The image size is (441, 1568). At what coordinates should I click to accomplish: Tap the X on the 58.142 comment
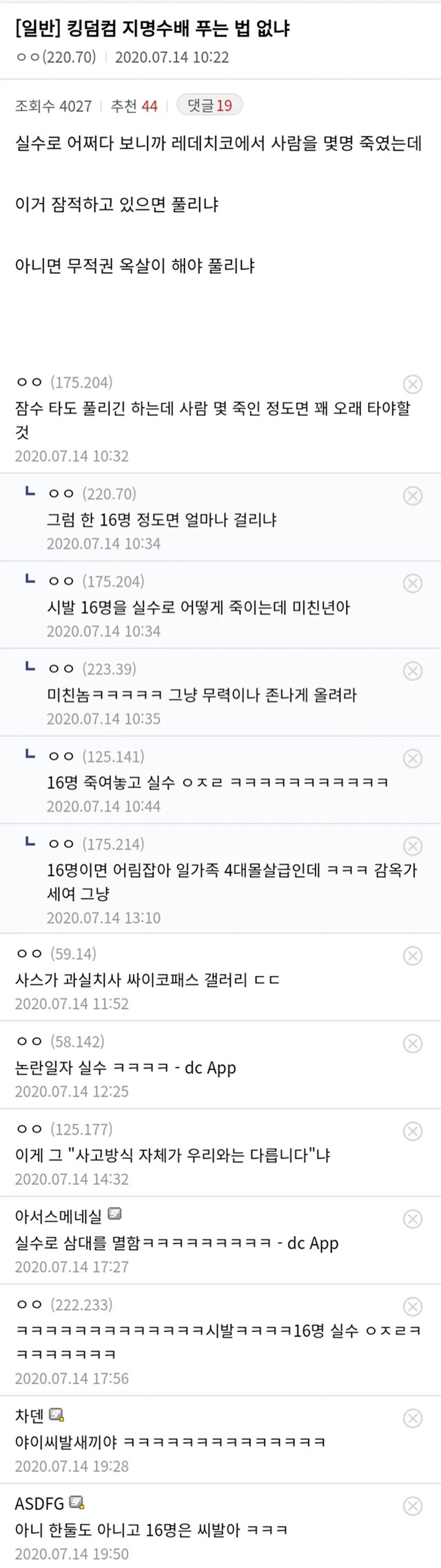pyautogui.click(x=412, y=1043)
